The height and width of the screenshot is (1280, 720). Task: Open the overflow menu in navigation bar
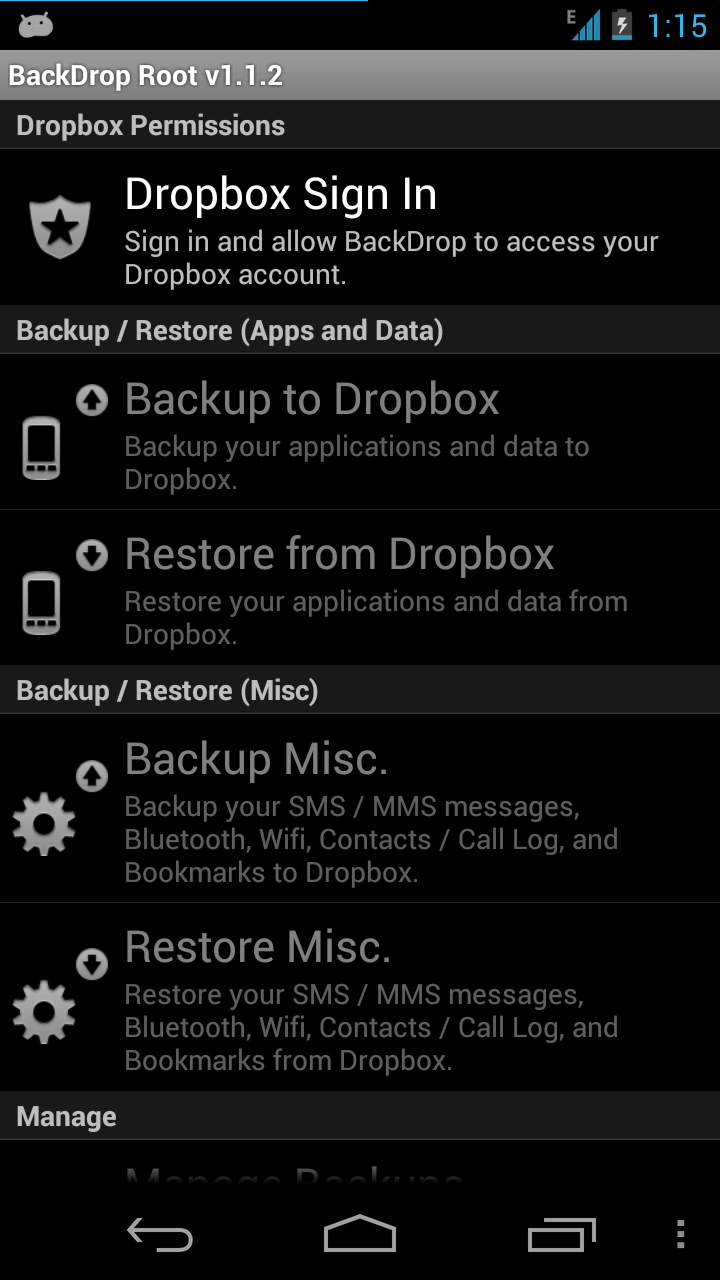(680, 1234)
